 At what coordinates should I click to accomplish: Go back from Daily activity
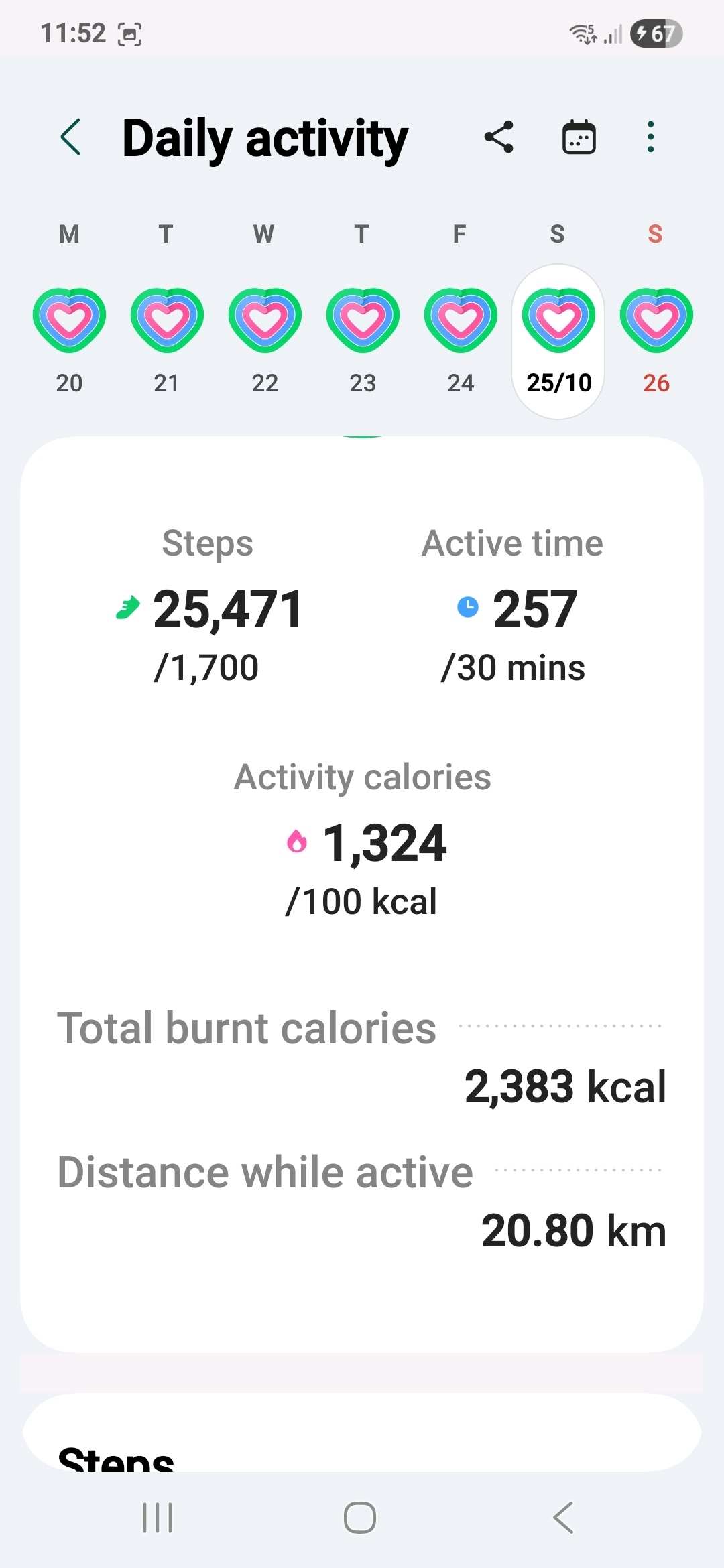pyautogui.click(x=71, y=137)
